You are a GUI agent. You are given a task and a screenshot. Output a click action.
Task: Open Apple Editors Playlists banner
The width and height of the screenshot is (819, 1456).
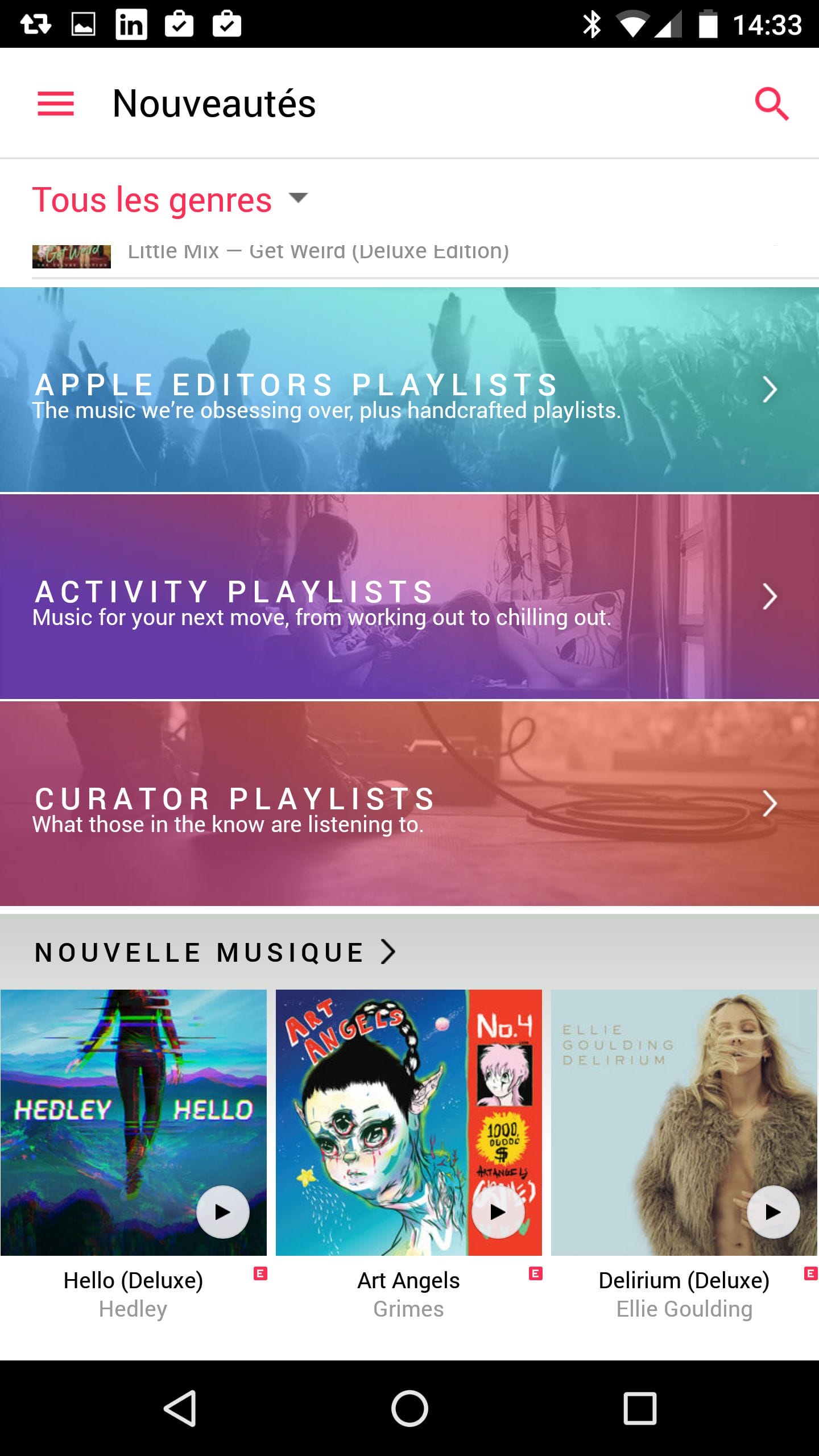409,390
